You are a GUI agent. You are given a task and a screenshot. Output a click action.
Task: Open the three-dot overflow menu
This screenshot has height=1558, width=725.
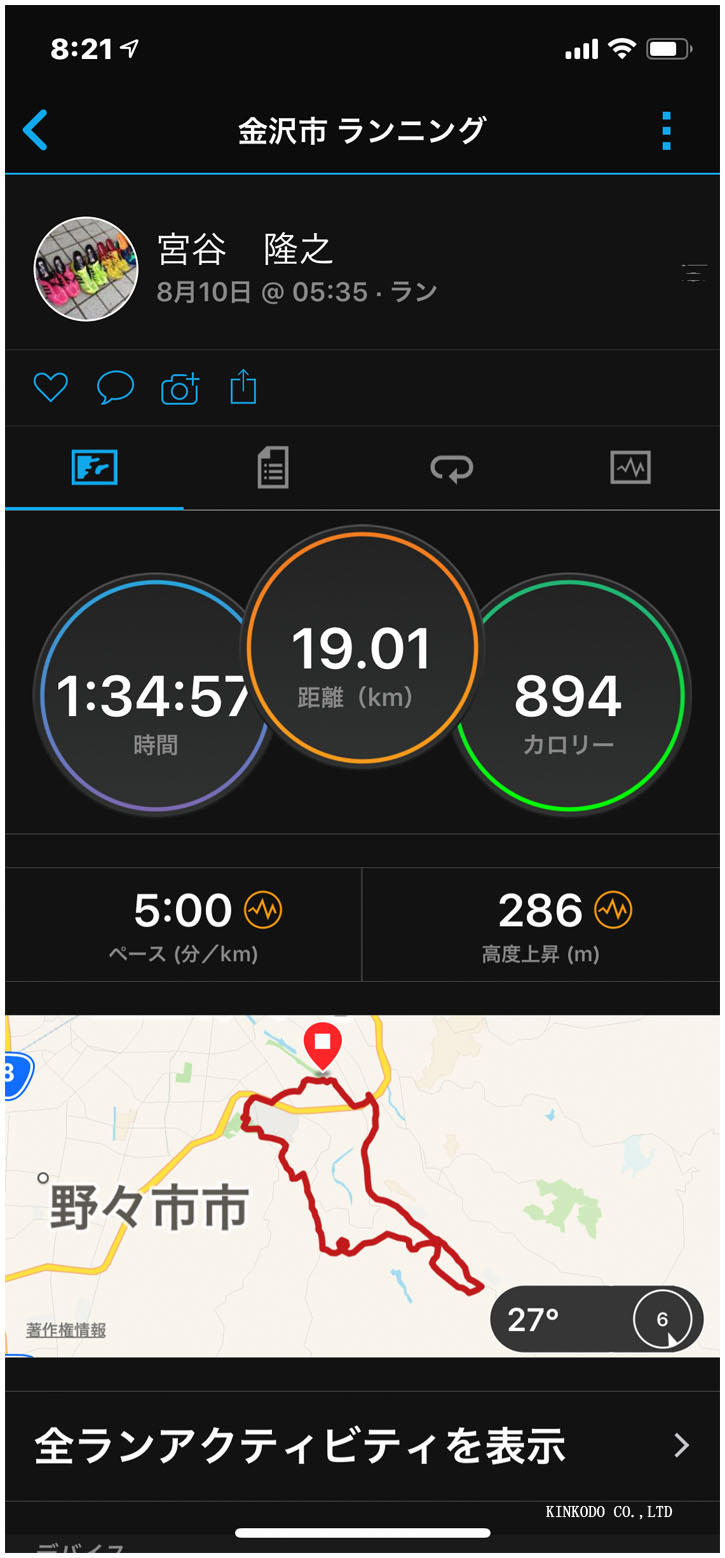click(x=666, y=131)
